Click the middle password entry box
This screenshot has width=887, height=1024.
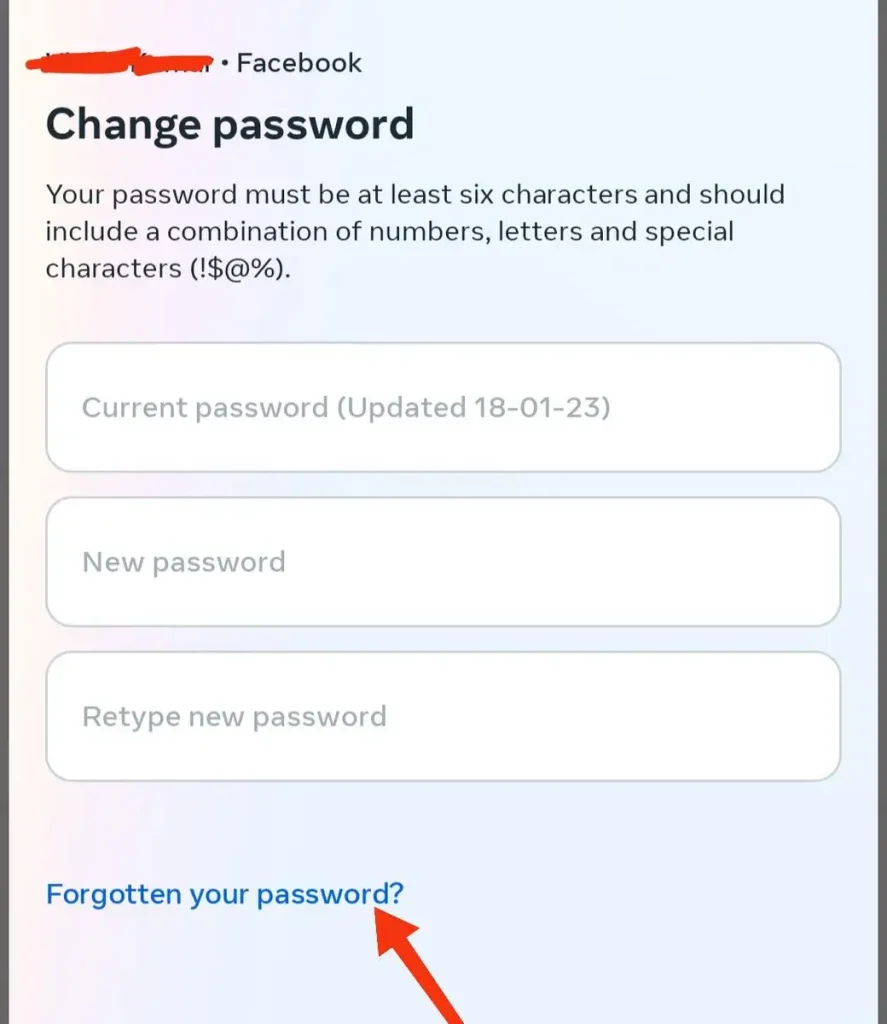(443, 562)
